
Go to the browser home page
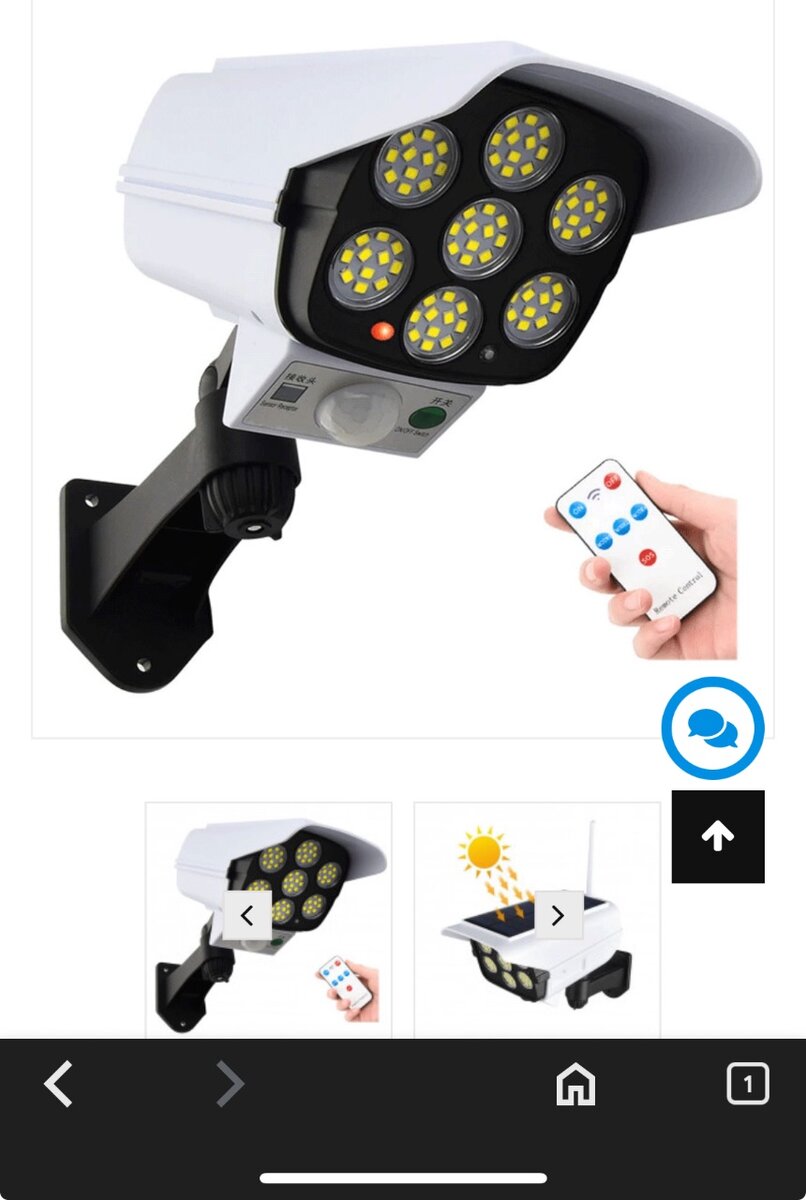(575, 1084)
